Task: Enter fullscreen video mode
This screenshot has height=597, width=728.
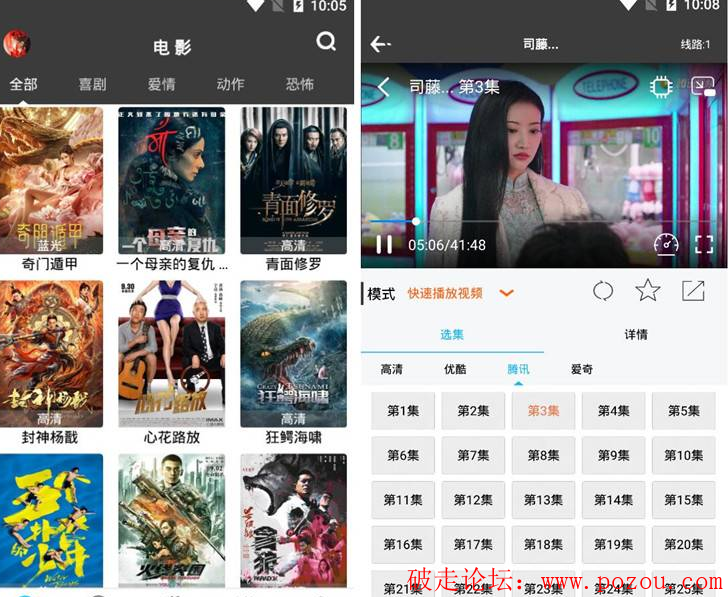Action: click(703, 244)
